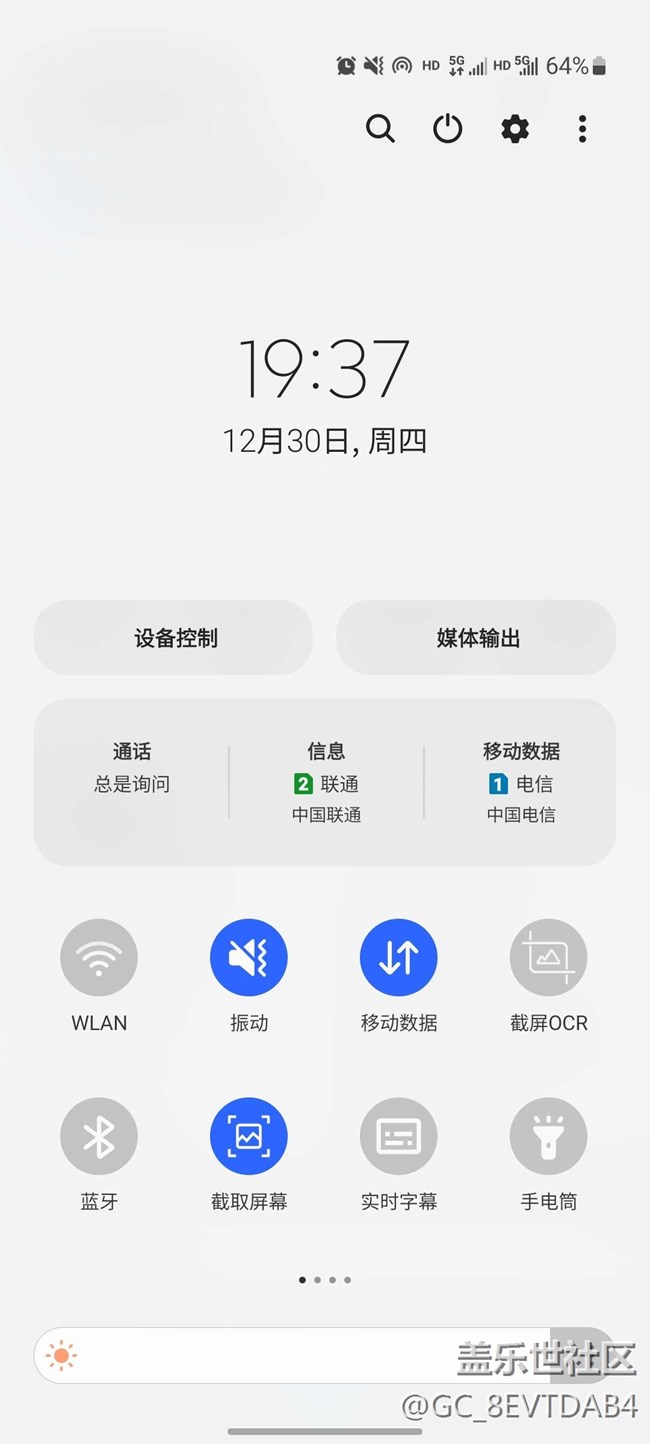This screenshot has height=1444, width=650.
Task: Open the three-dot overflow menu
Action: (x=582, y=129)
